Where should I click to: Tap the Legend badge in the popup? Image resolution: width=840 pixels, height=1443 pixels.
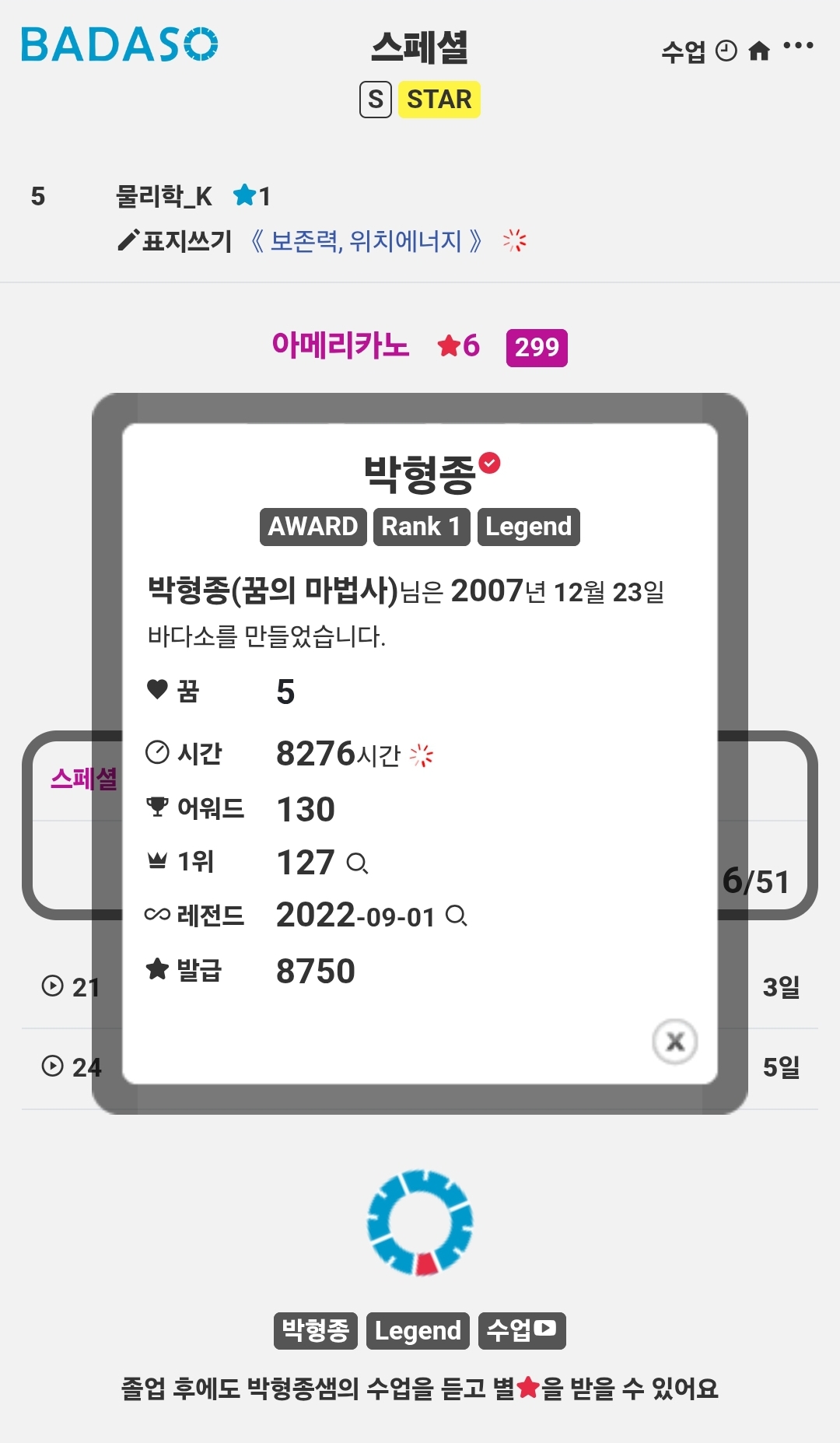pos(529,527)
